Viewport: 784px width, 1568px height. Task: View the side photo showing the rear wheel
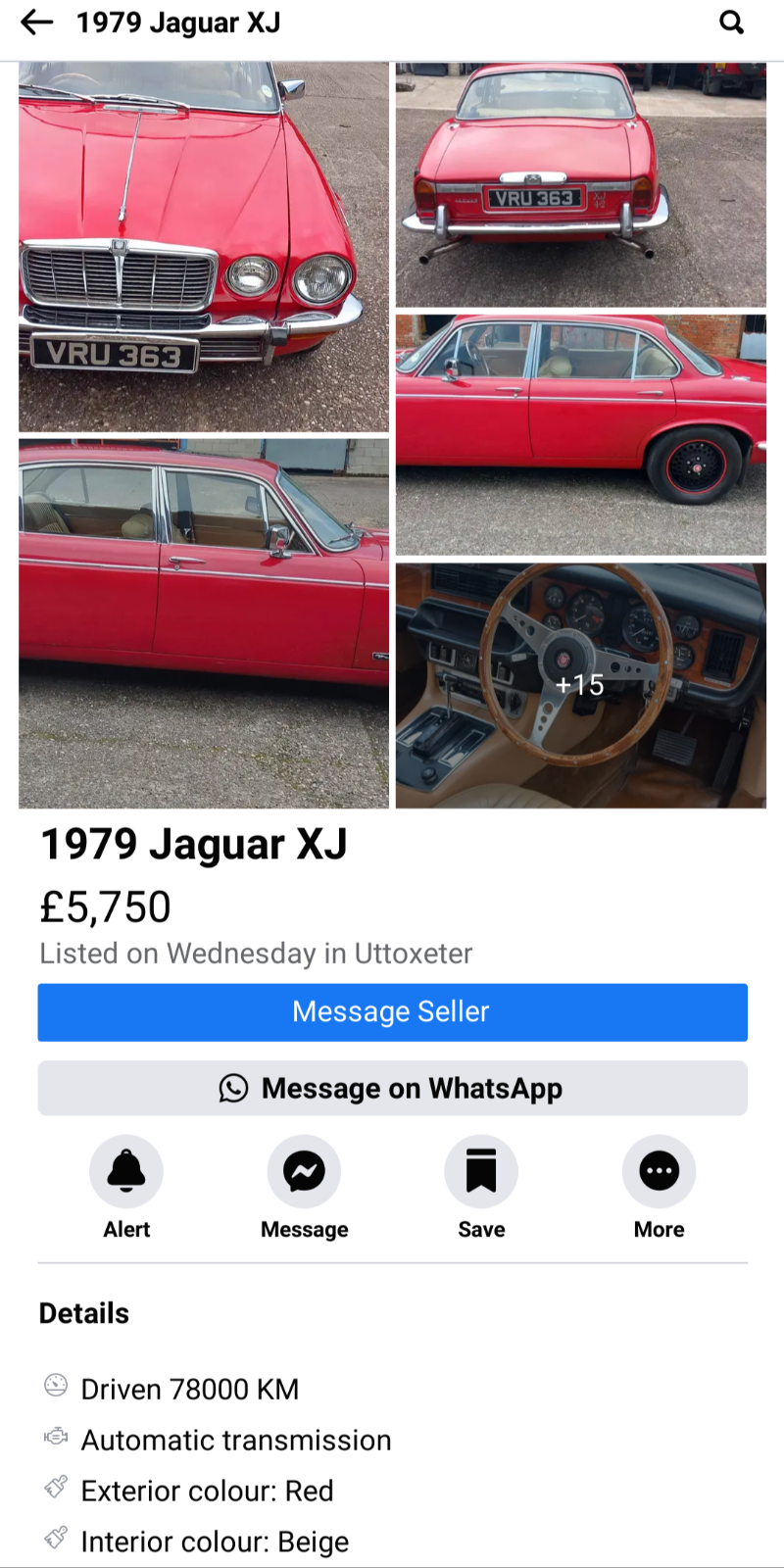[581, 435]
